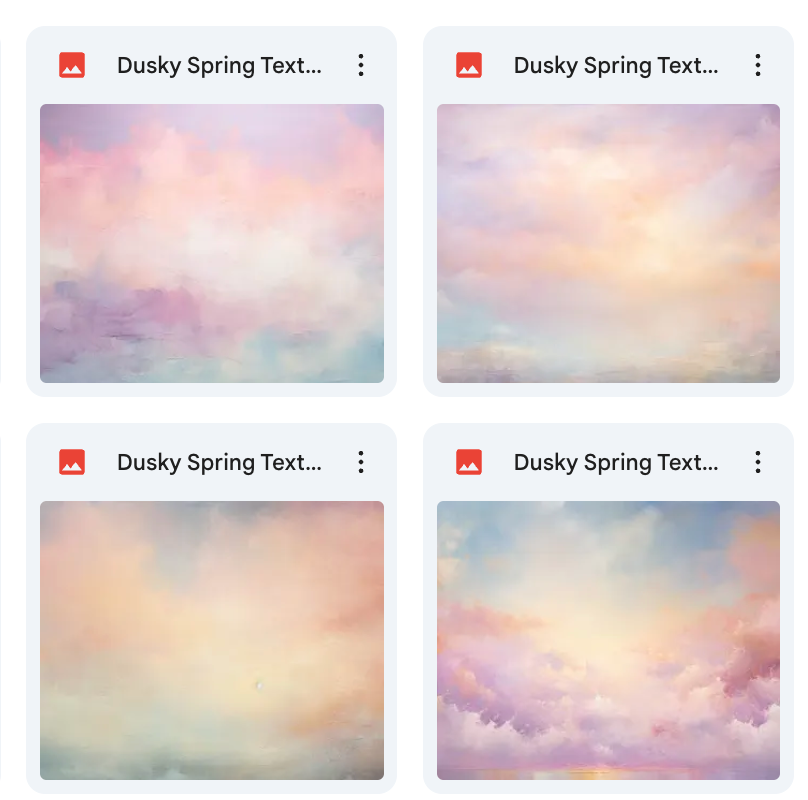Screen dimensions: 808x800
Task: Open the peach and lavender sky texture file
Action: coord(608,243)
